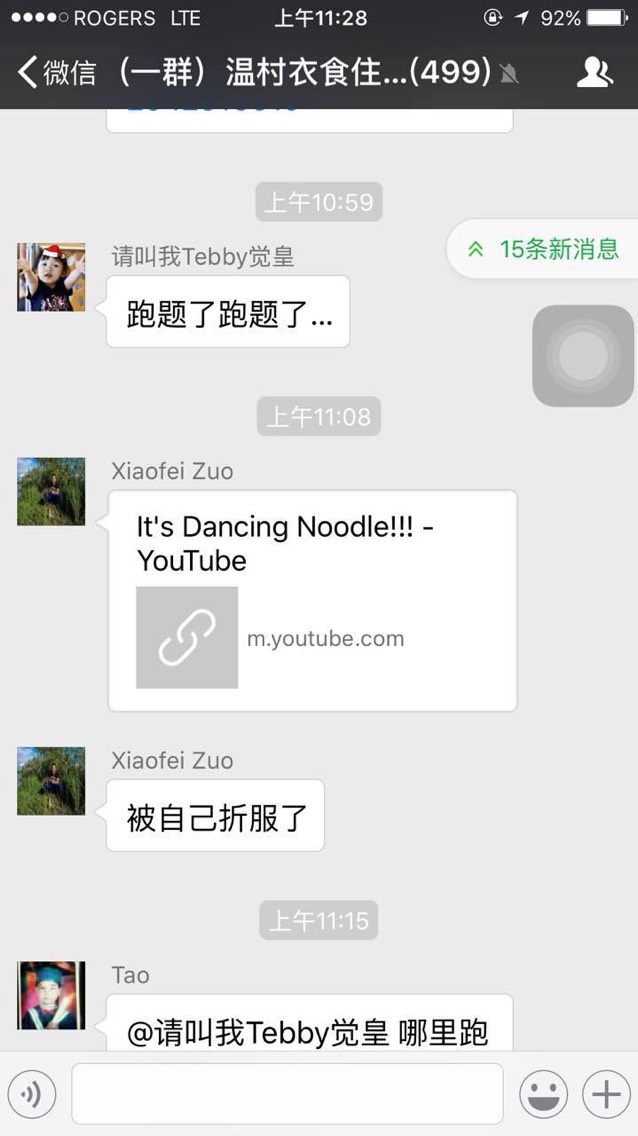Open the emoji sticker picker
Screen dimensions: 638x1136
543,1095
